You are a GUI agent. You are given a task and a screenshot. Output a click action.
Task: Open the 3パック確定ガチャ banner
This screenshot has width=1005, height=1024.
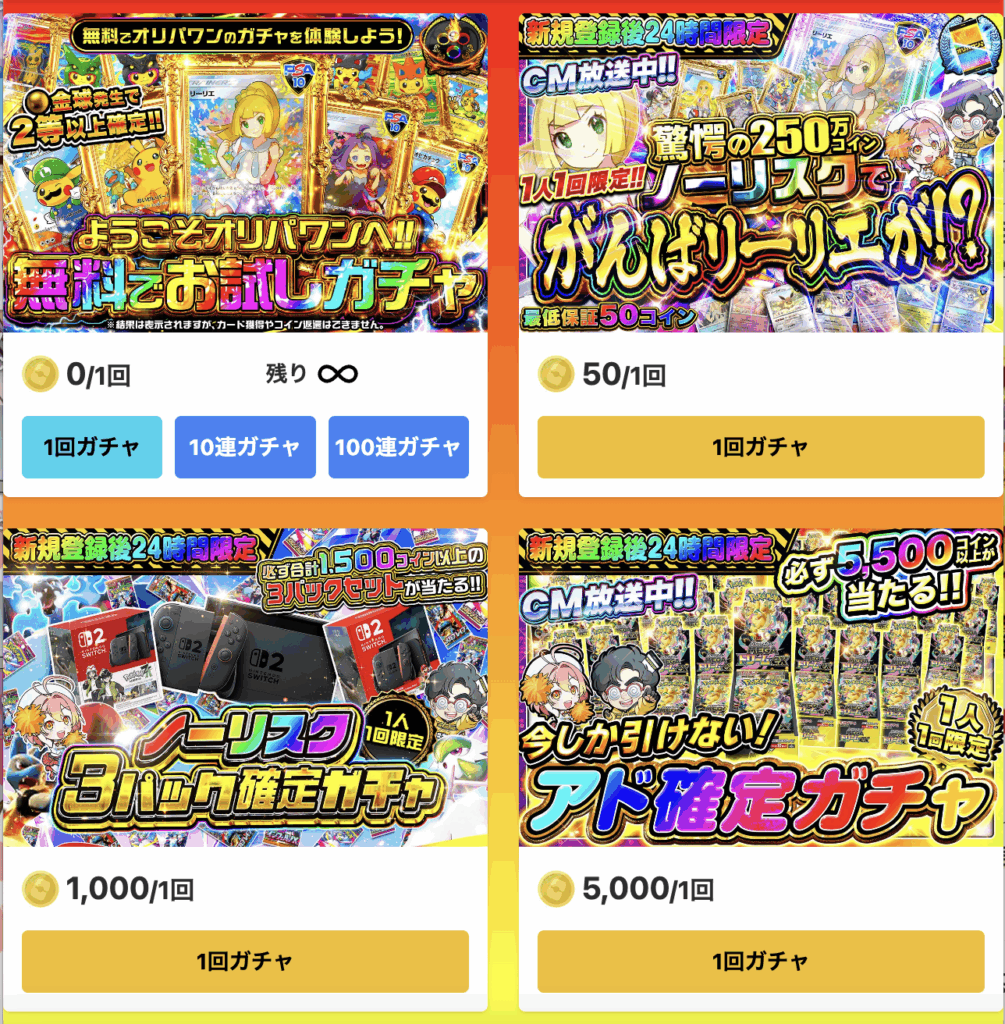click(x=245, y=688)
